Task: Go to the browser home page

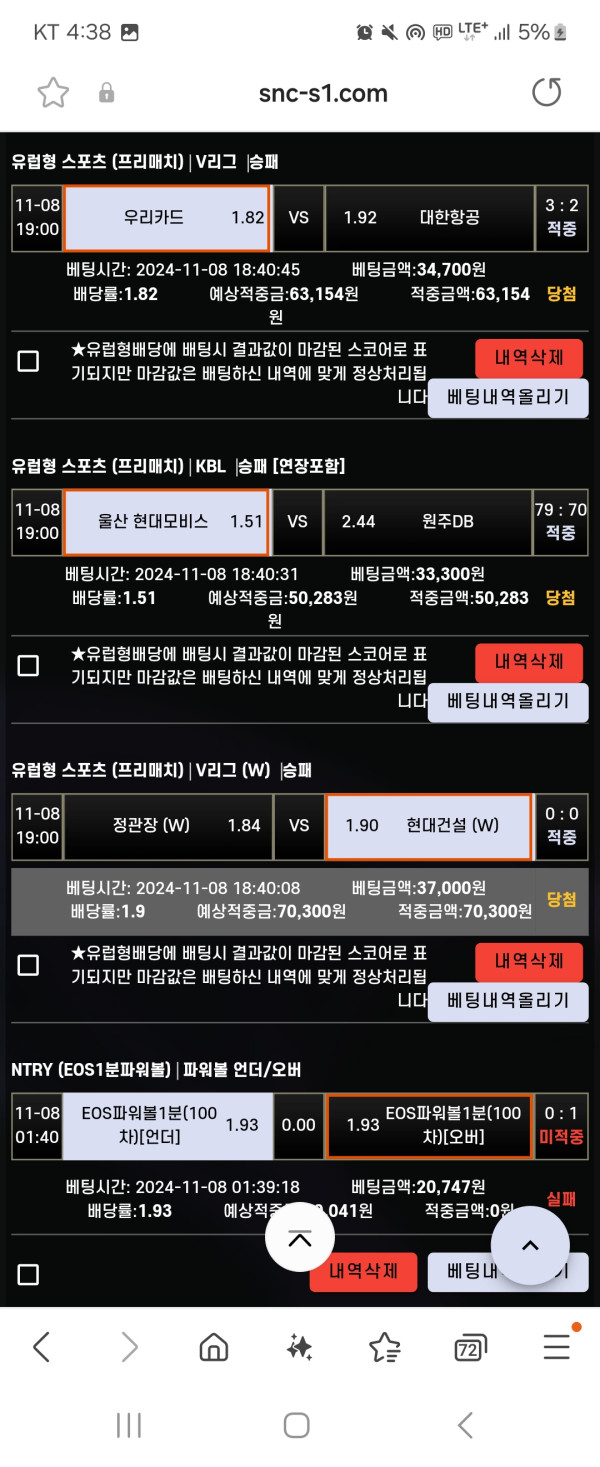Action: tap(214, 1347)
